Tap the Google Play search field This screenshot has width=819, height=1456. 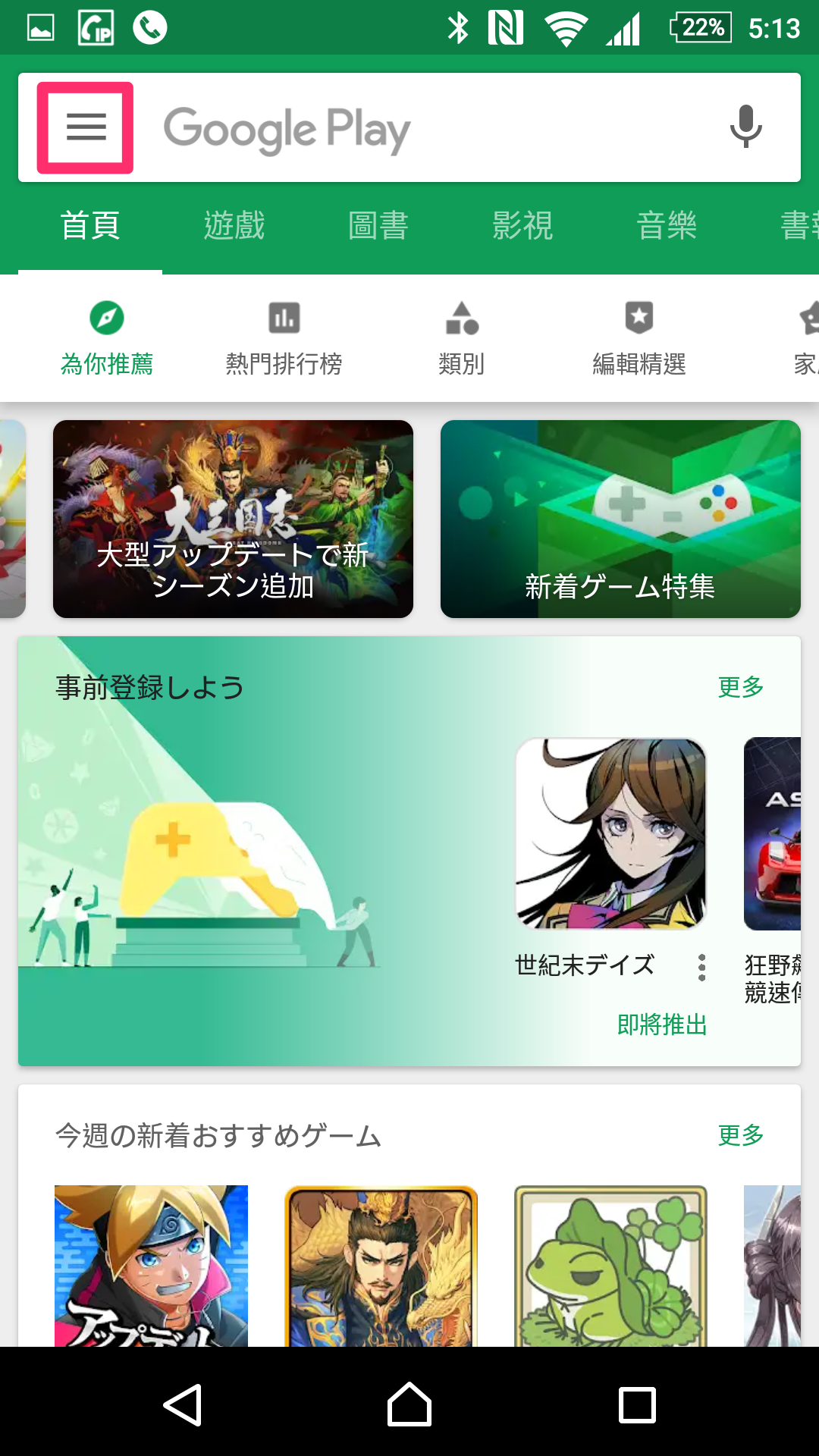(x=425, y=129)
